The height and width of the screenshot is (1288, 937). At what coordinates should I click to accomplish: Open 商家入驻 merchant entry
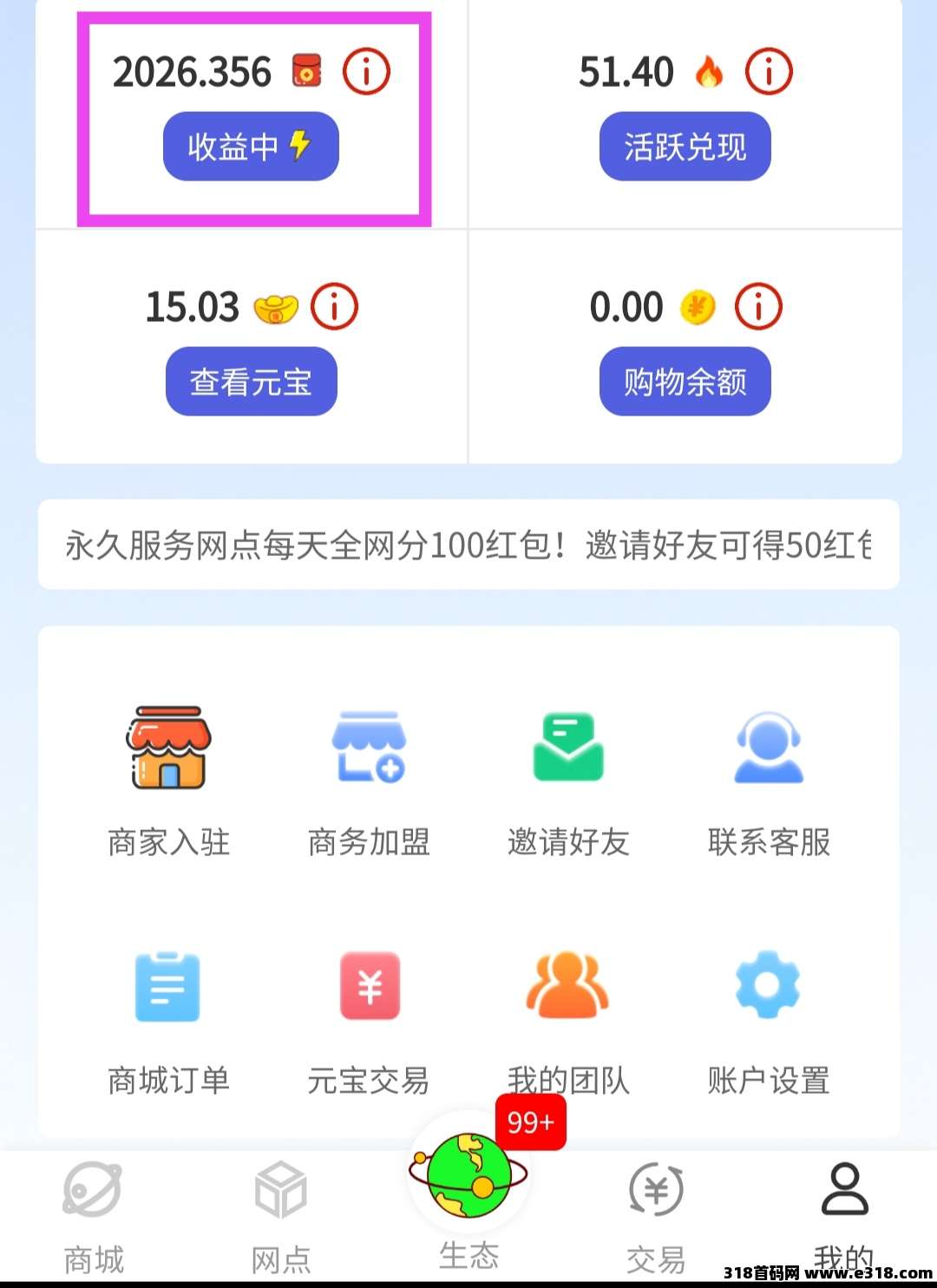click(169, 781)
